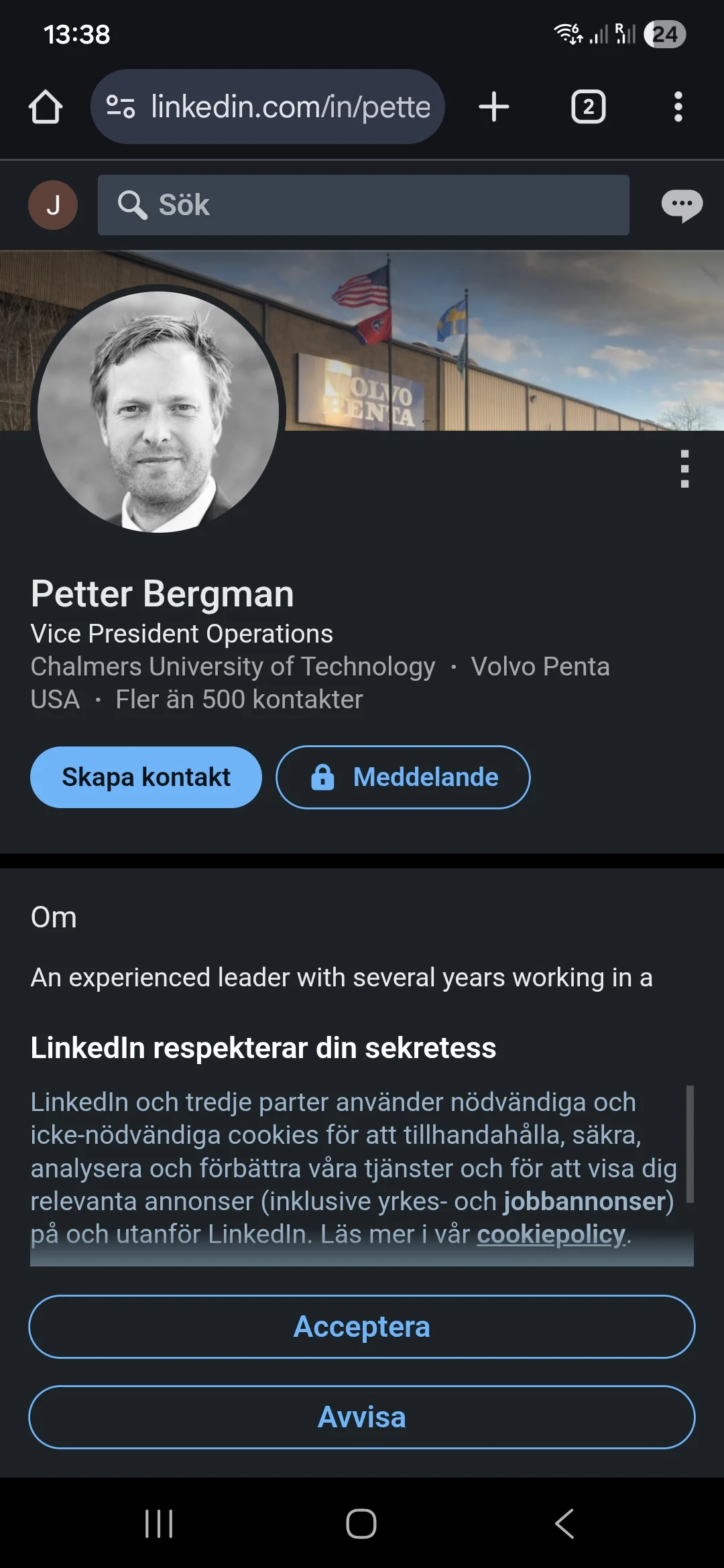Accept cookies via Acceptera
This screenshot has width=724, height=1568.
pyautogui.click(x=362, y=1326)
